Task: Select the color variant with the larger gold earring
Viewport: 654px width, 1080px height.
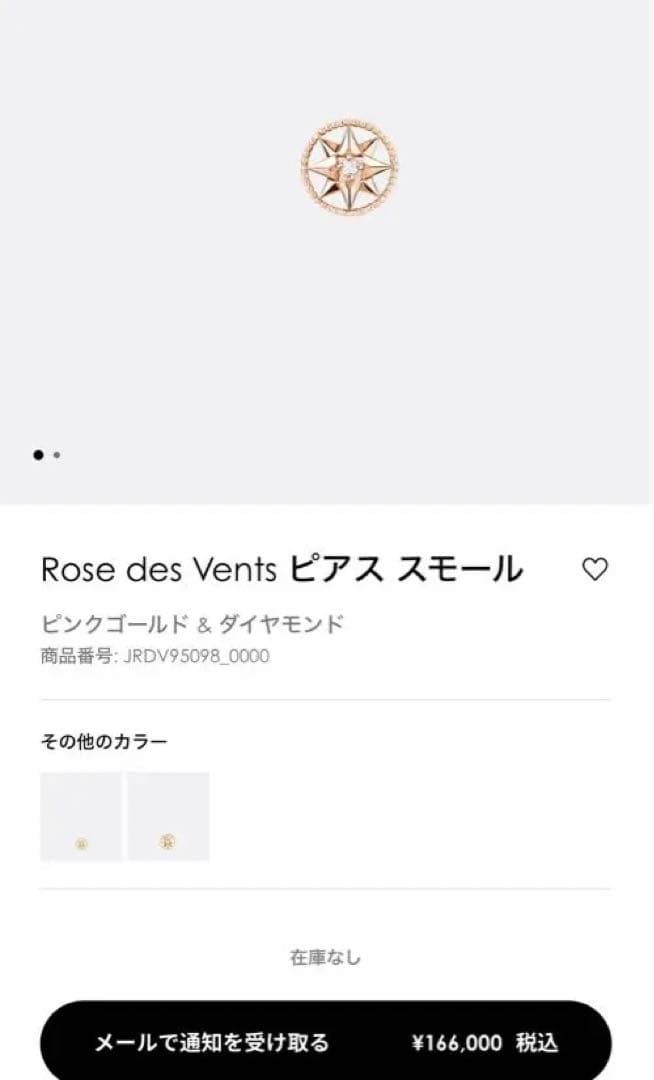Action: (168, 817)
